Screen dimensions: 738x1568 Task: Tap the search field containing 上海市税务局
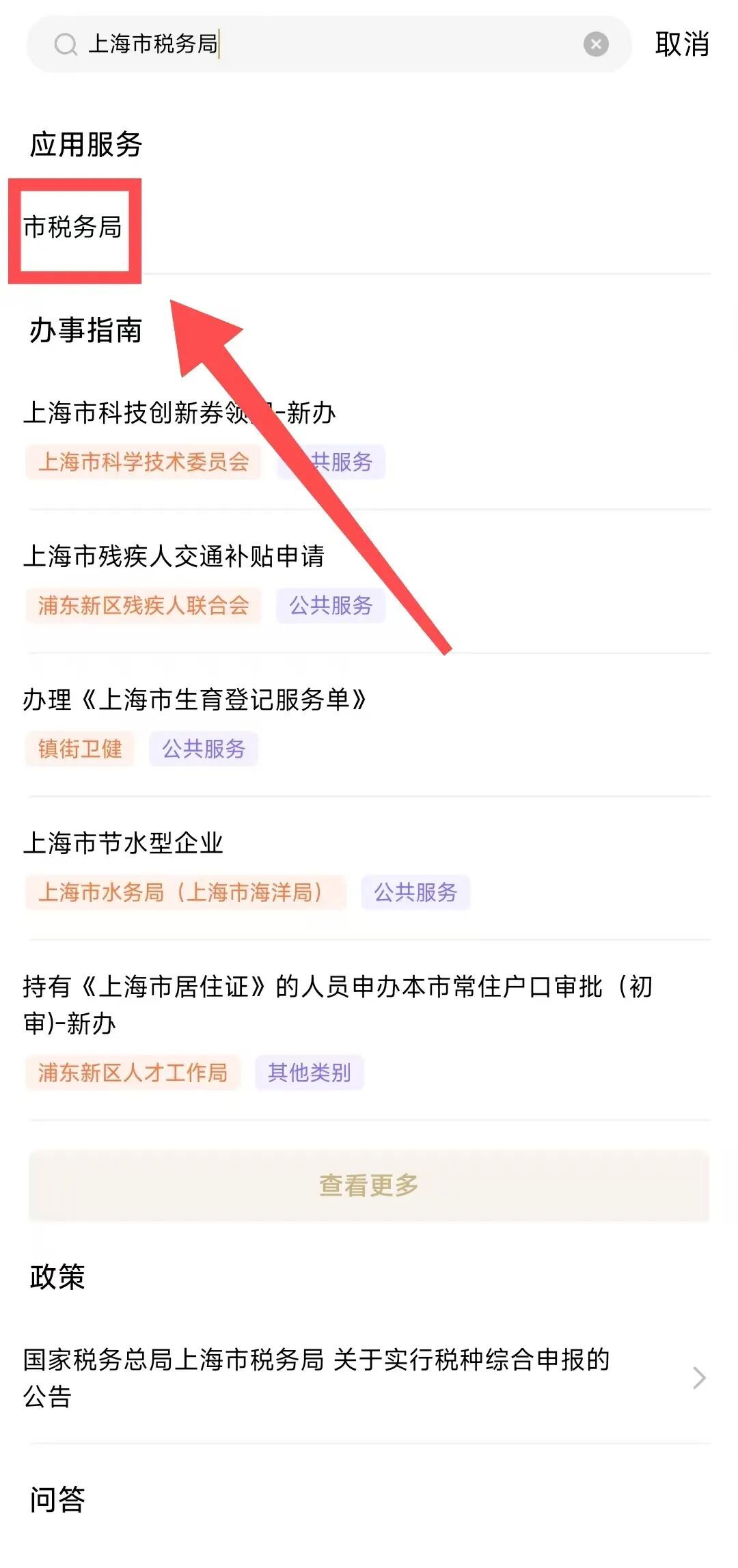click(328, 44)
